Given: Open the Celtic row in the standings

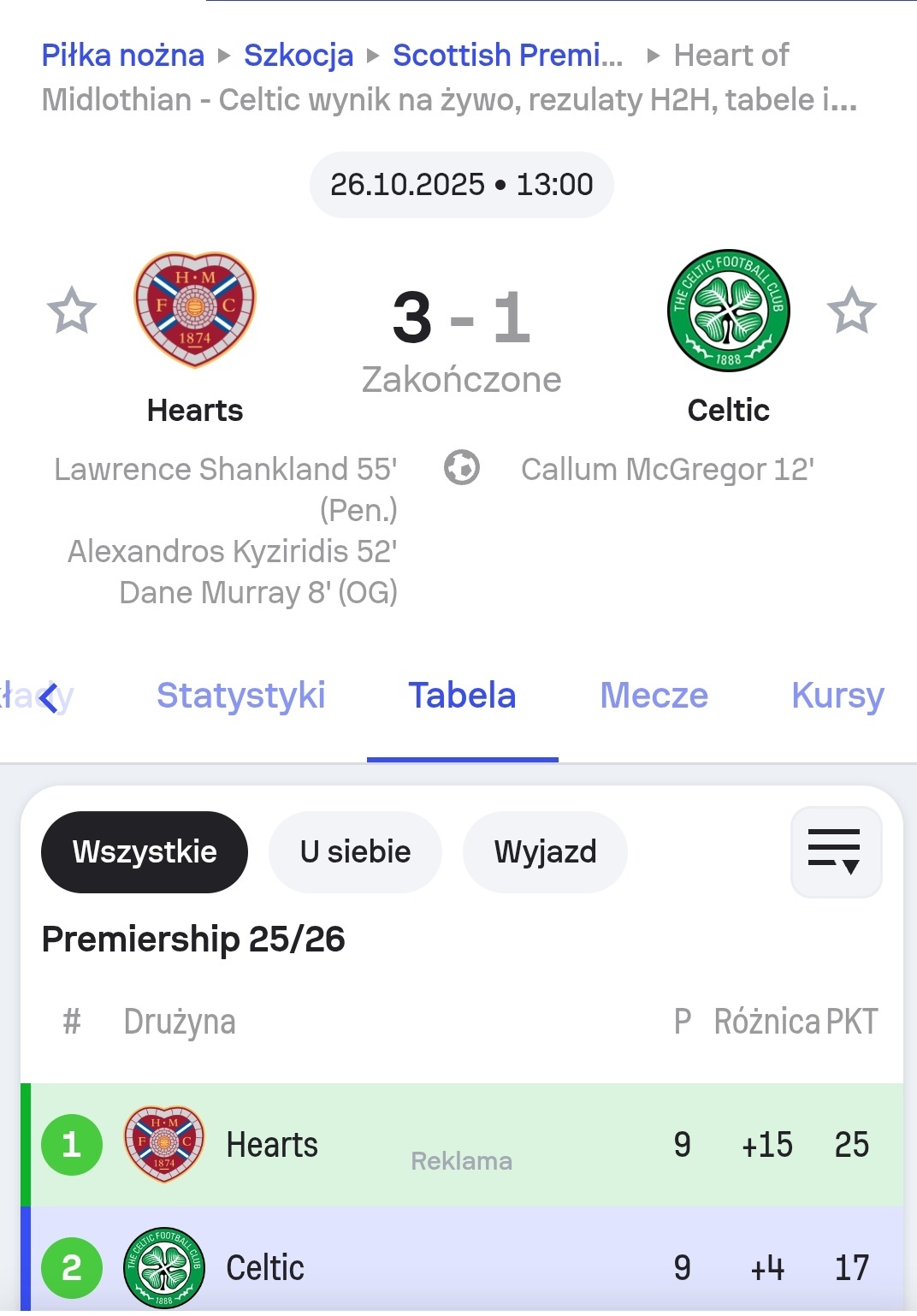Looking at the screenshot, I should point(265,1268).
